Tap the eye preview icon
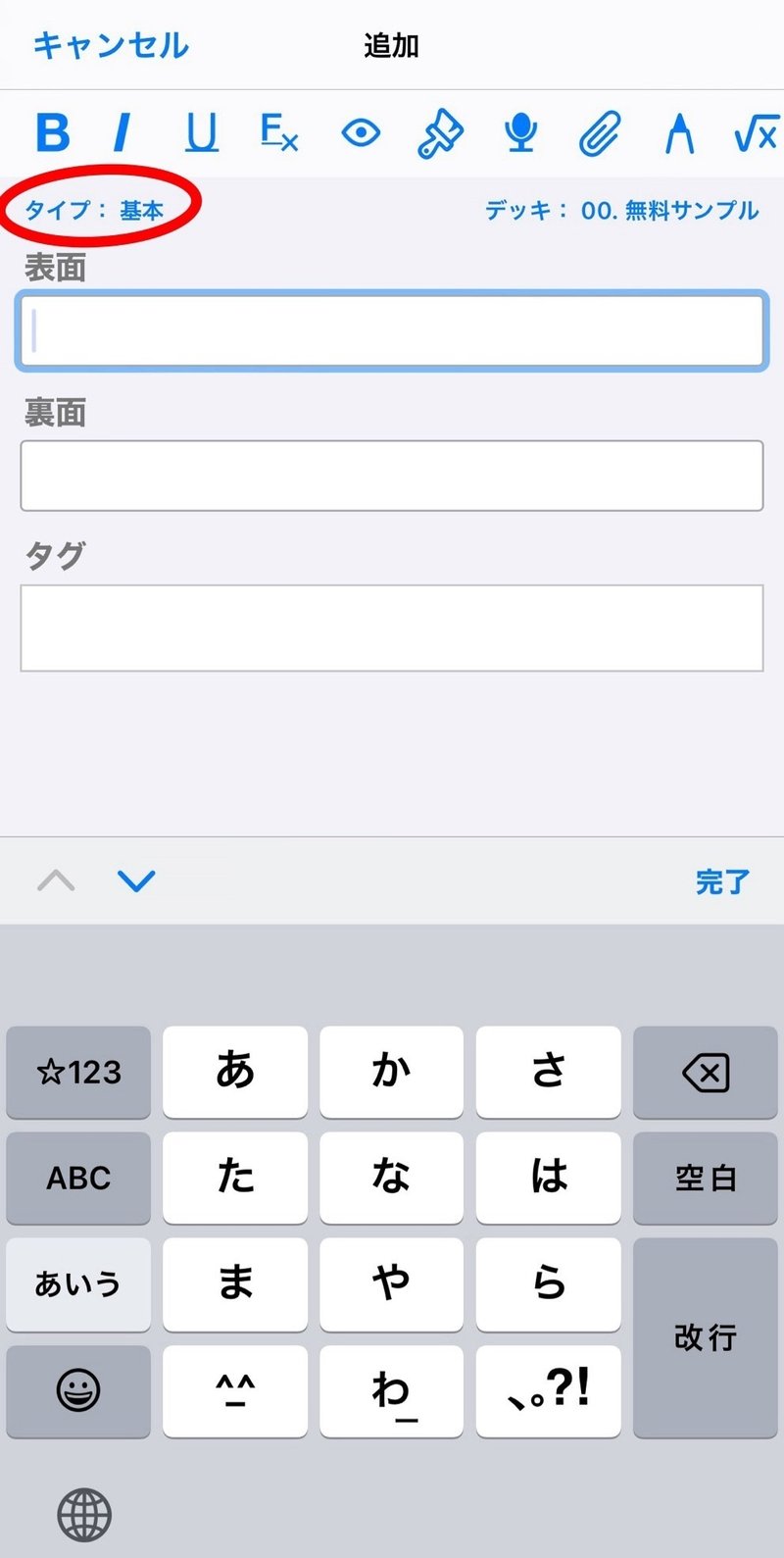Screen dimensions: 784x1558 tap(361, 132)
